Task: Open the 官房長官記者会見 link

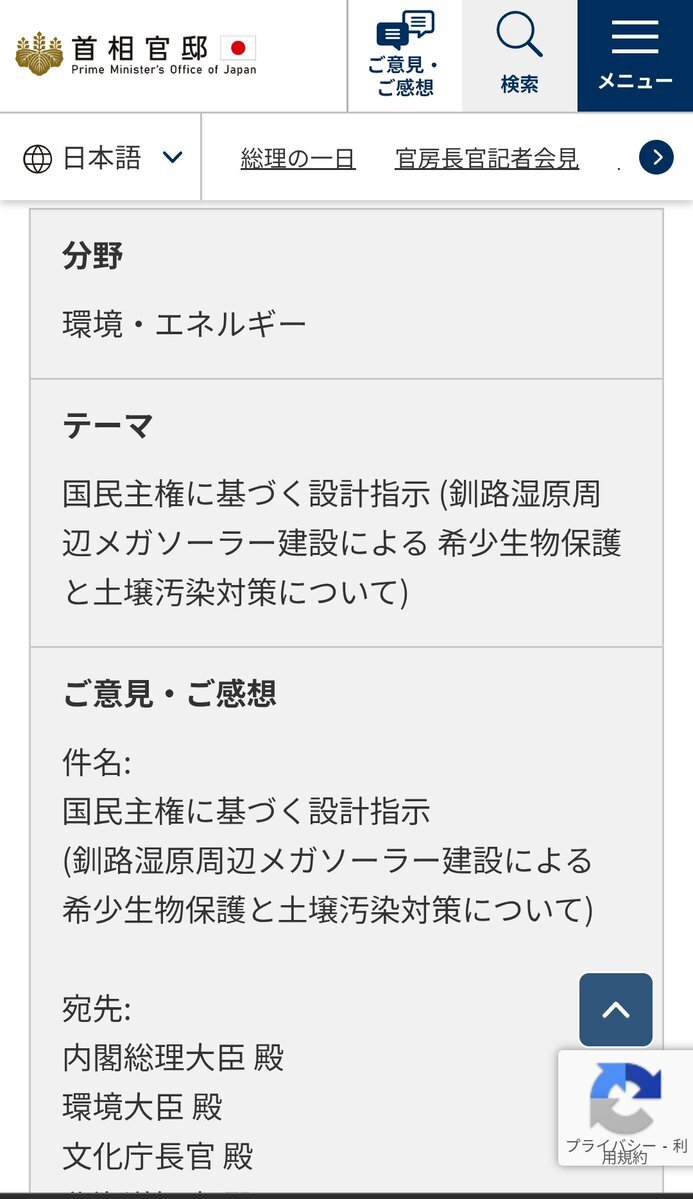Action: click(x=486, y=158)
